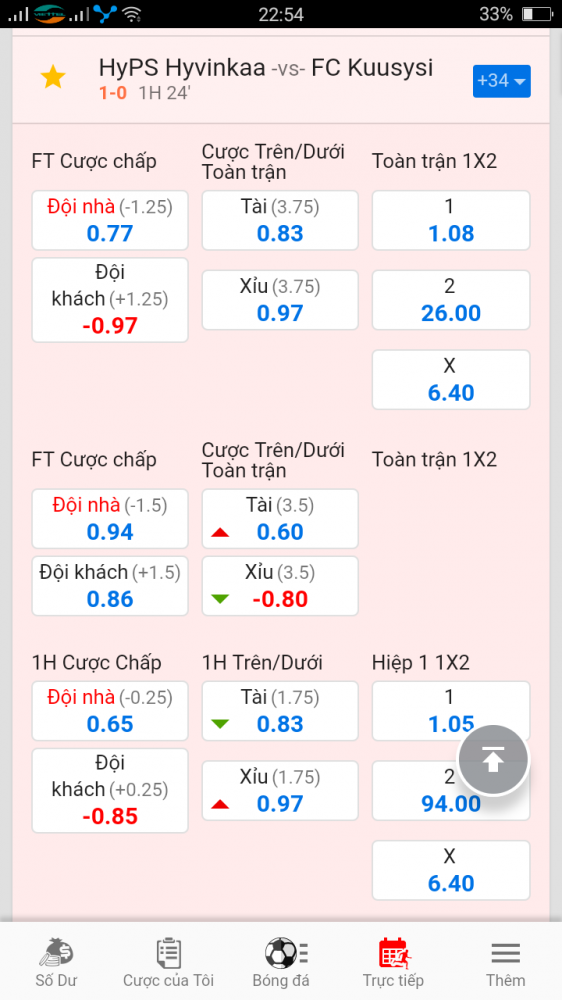Open Cược của Tôi tab

(168, 962)
